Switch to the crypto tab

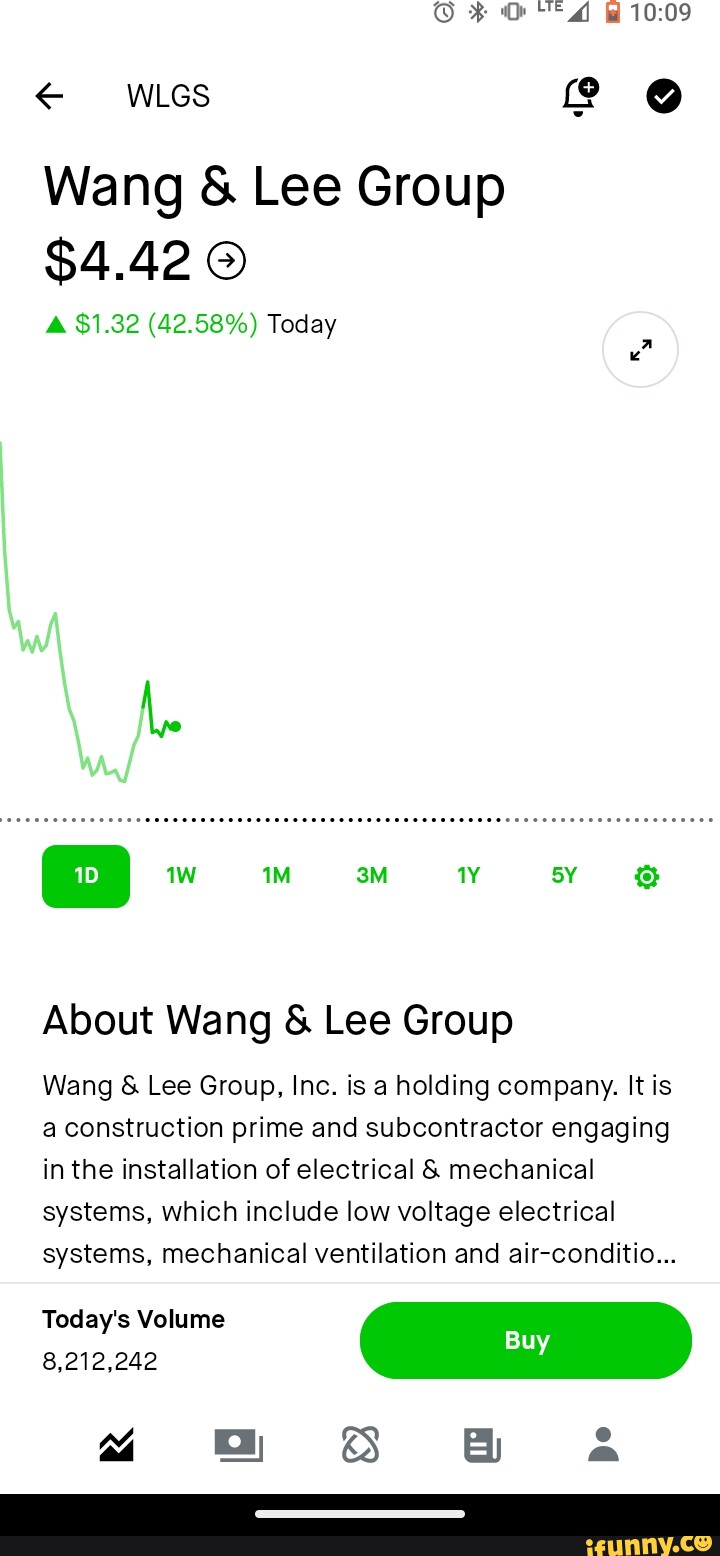[x=360, y=1445]
